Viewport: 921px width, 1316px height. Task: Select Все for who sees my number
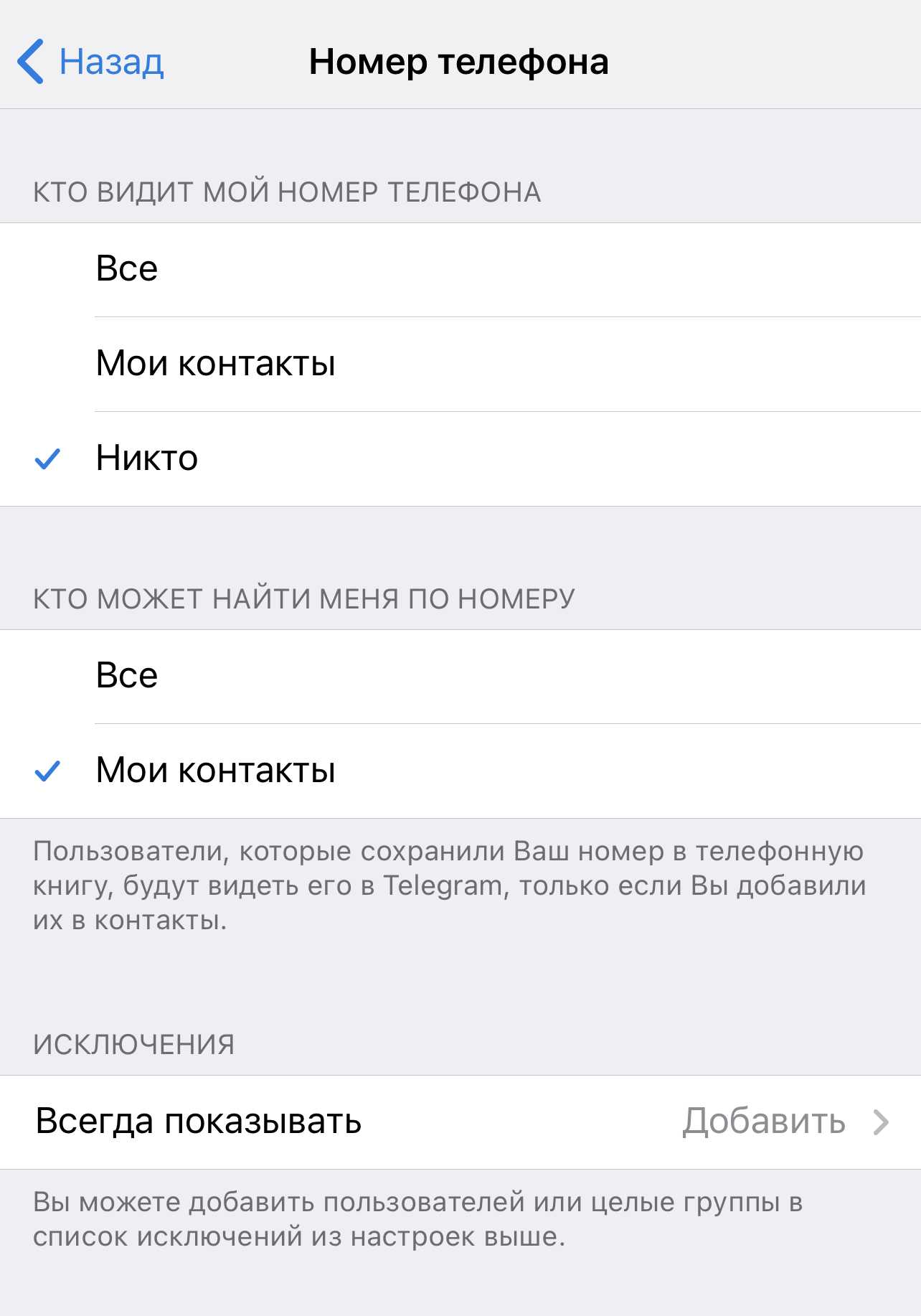[459, 269]
